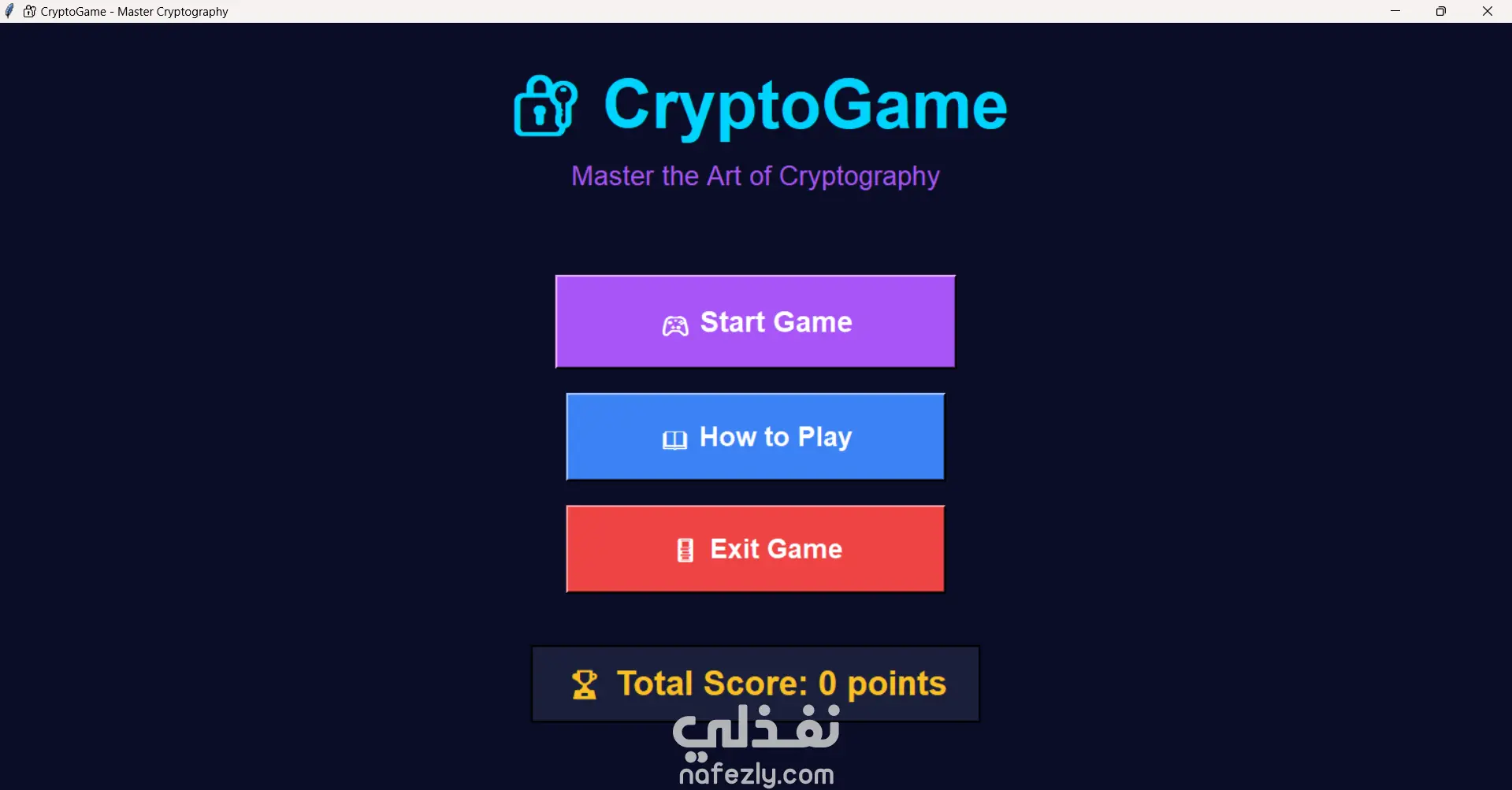Start a new CryptoGame session
Screen dimensions: 1512x790
(755, 321)
